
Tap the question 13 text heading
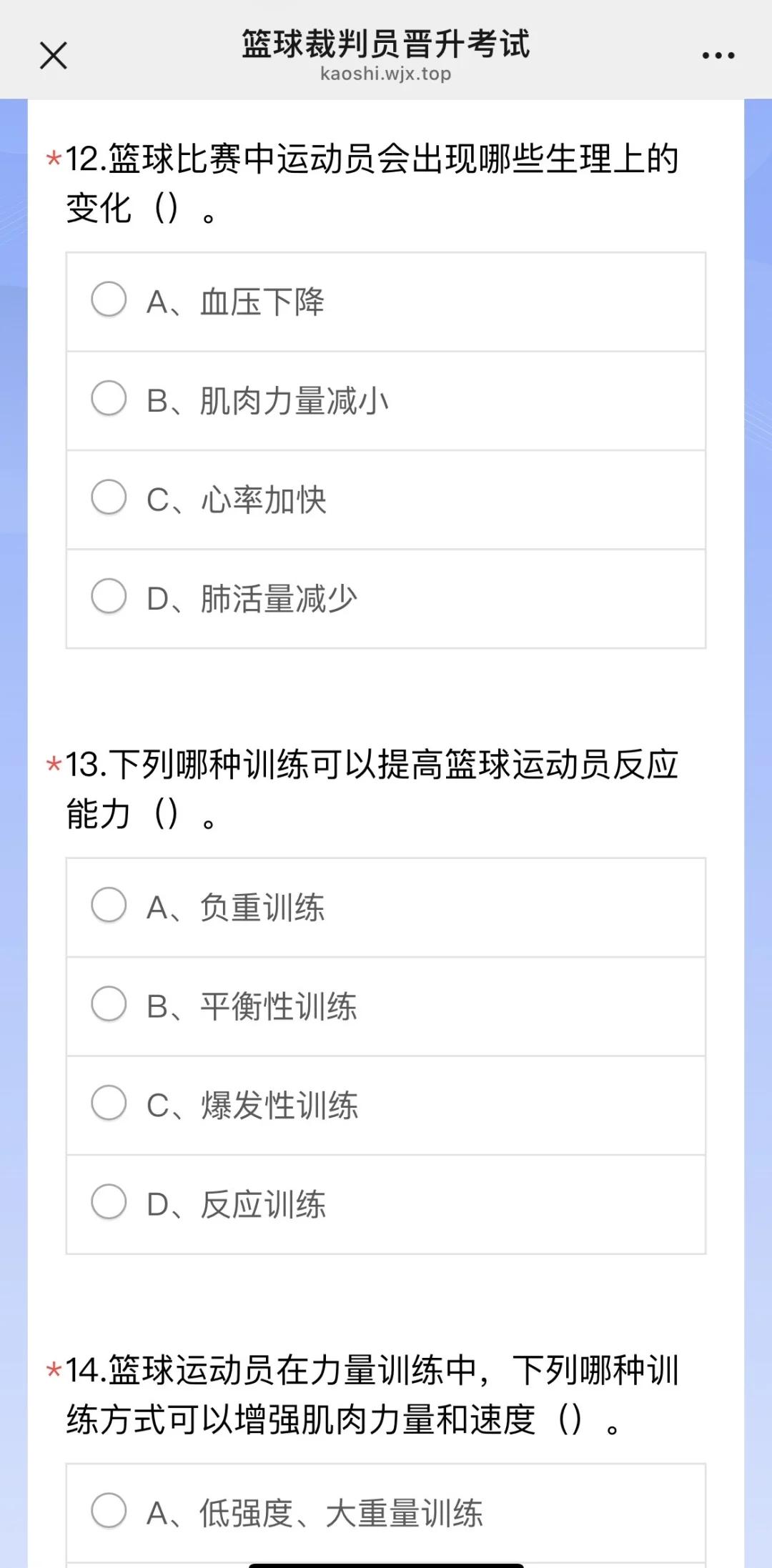click(372, 786)
